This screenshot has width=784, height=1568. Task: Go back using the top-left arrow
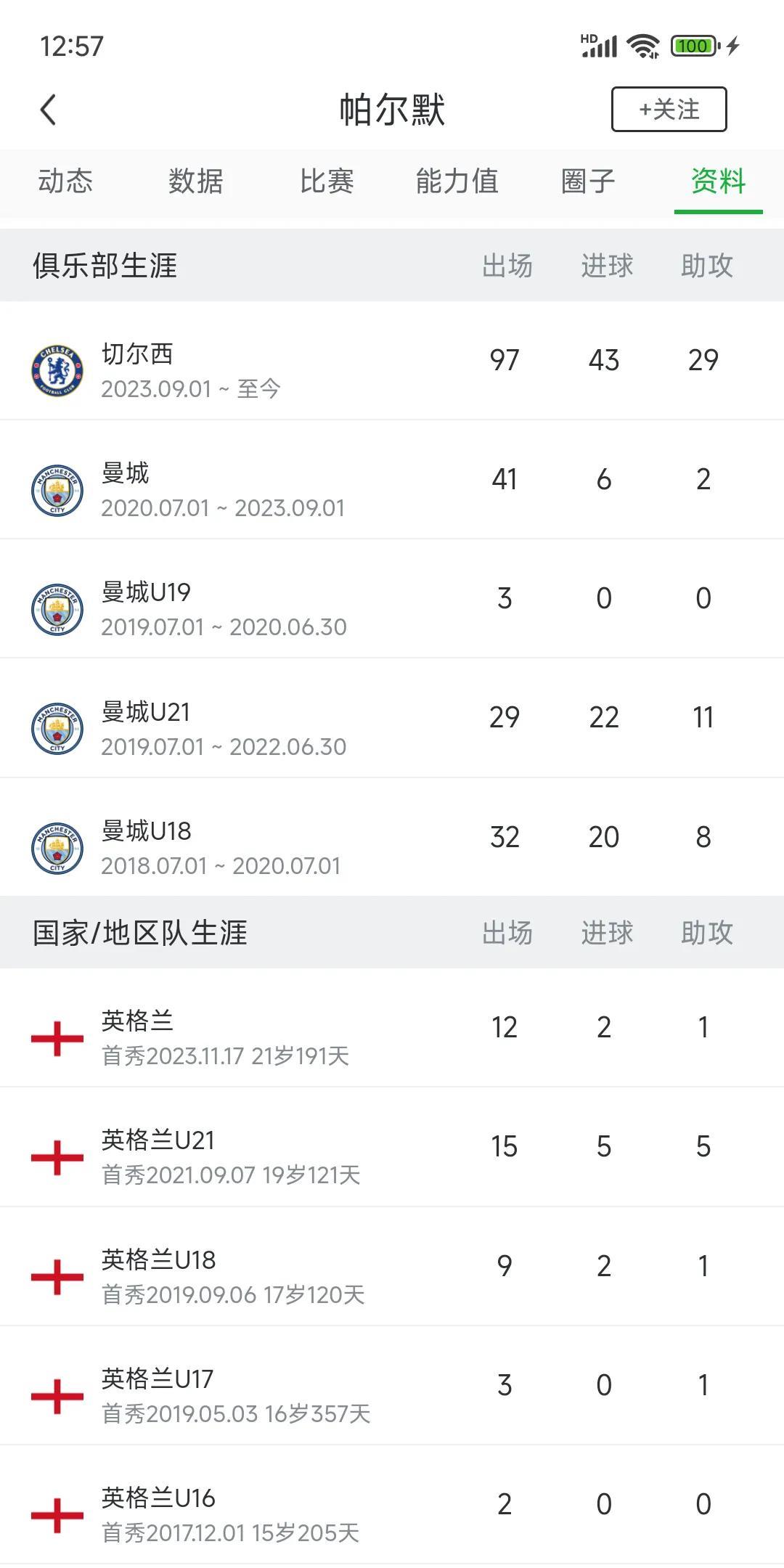48,110
